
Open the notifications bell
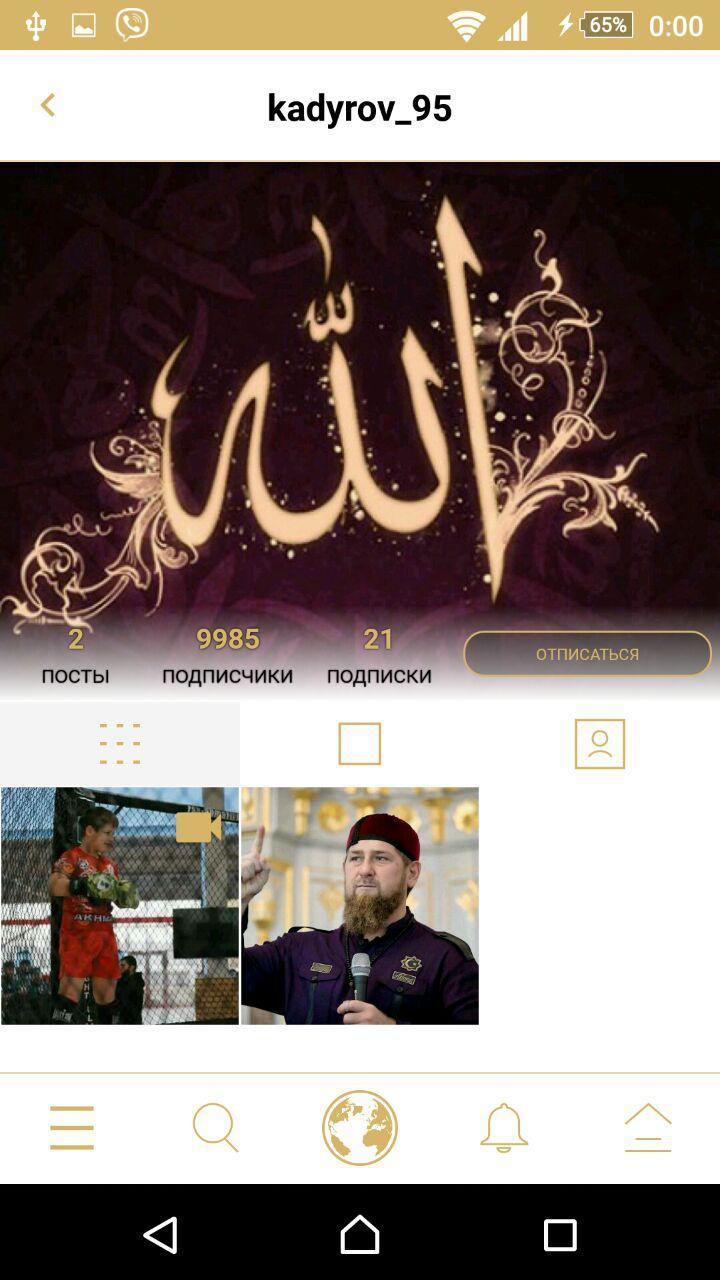(x=504, y=1128)
